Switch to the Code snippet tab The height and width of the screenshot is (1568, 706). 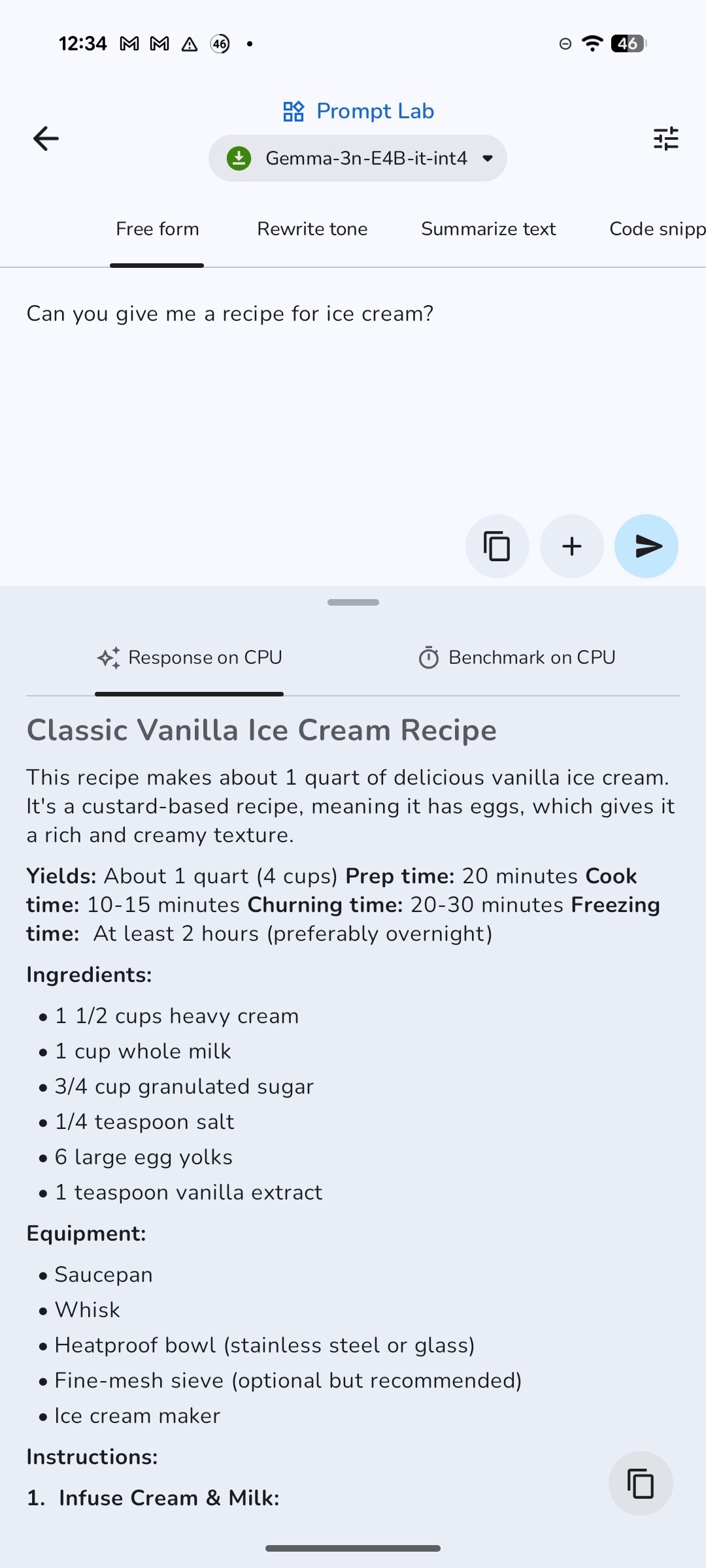pos(656,229)
